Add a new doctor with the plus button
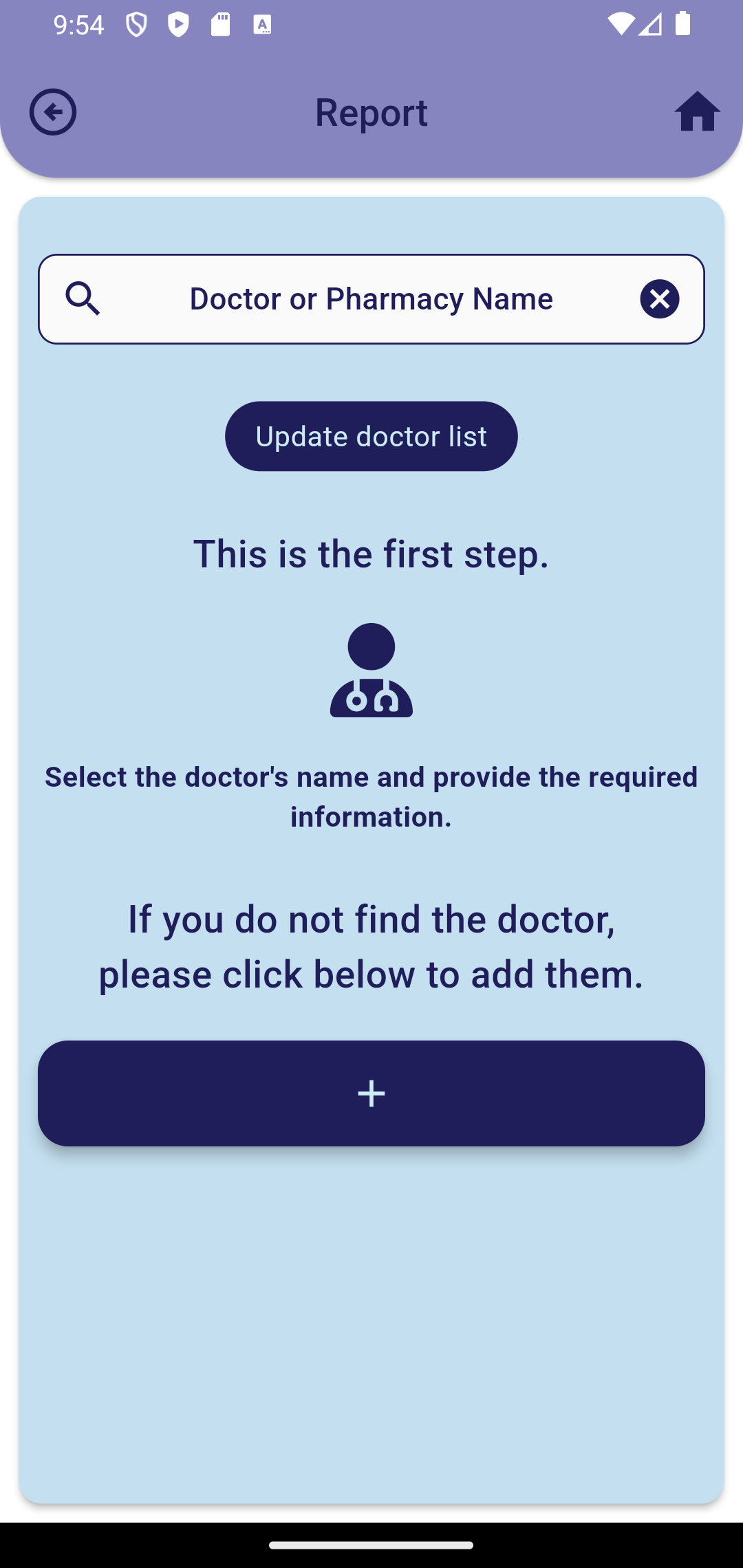The height and width of the screenshot is (1568, 743). [x=371, y=1093]
